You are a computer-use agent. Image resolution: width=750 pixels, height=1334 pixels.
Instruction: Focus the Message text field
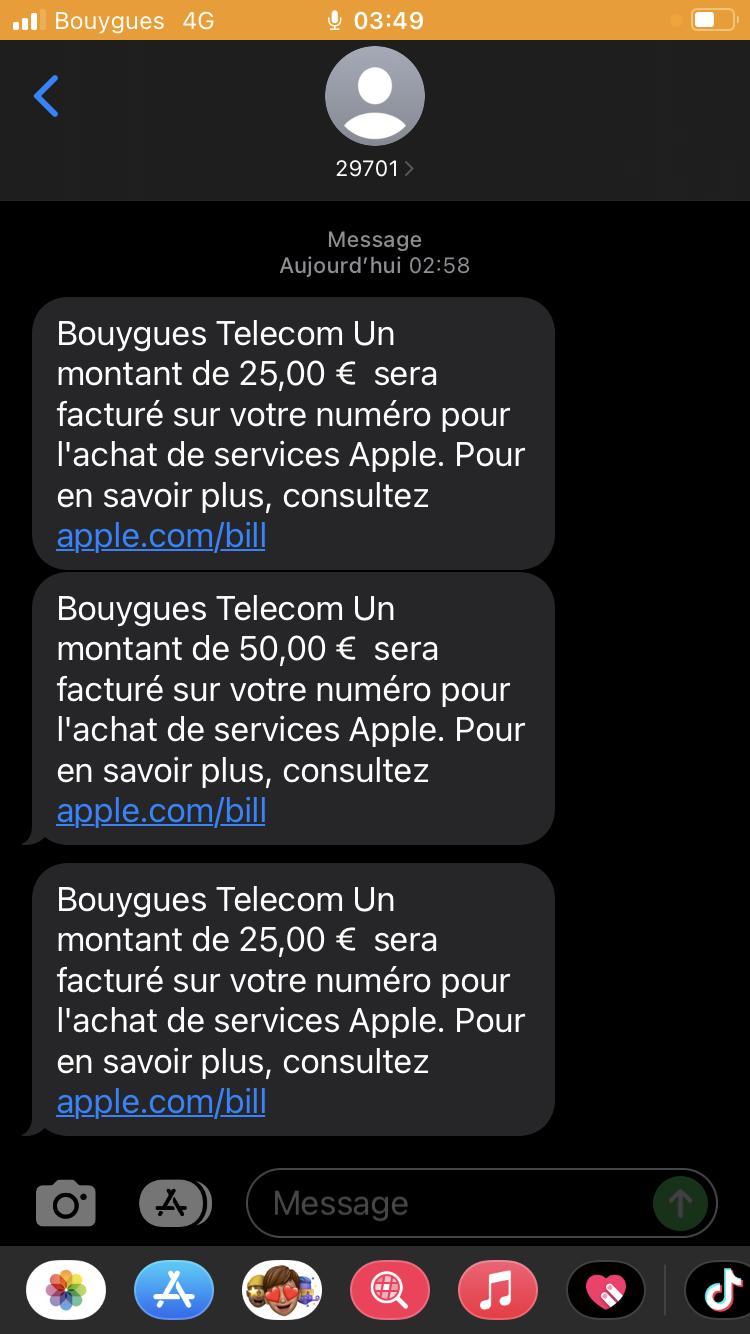pyautogui.click(x=450, y=1203)
